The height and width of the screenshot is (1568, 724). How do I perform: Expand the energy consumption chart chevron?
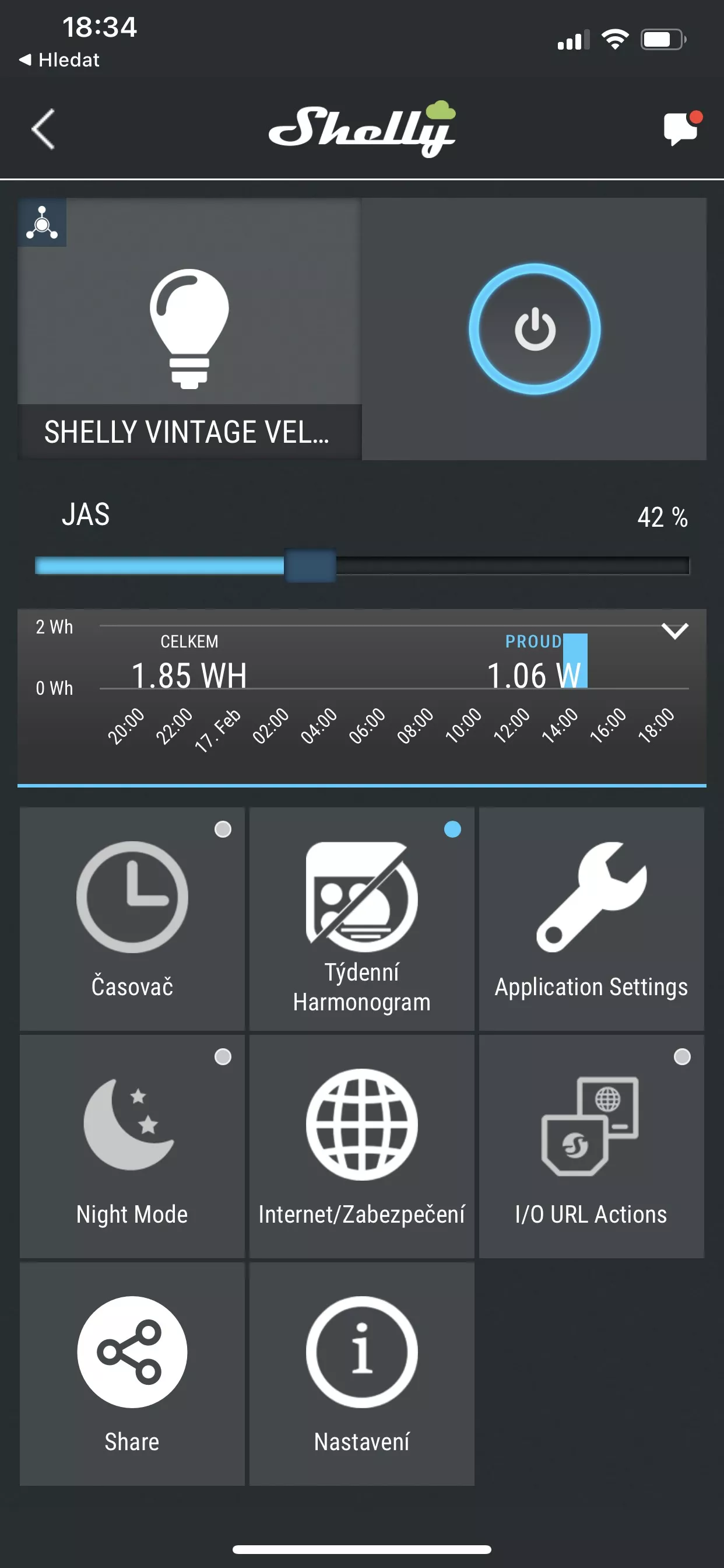tap(674, 630)
